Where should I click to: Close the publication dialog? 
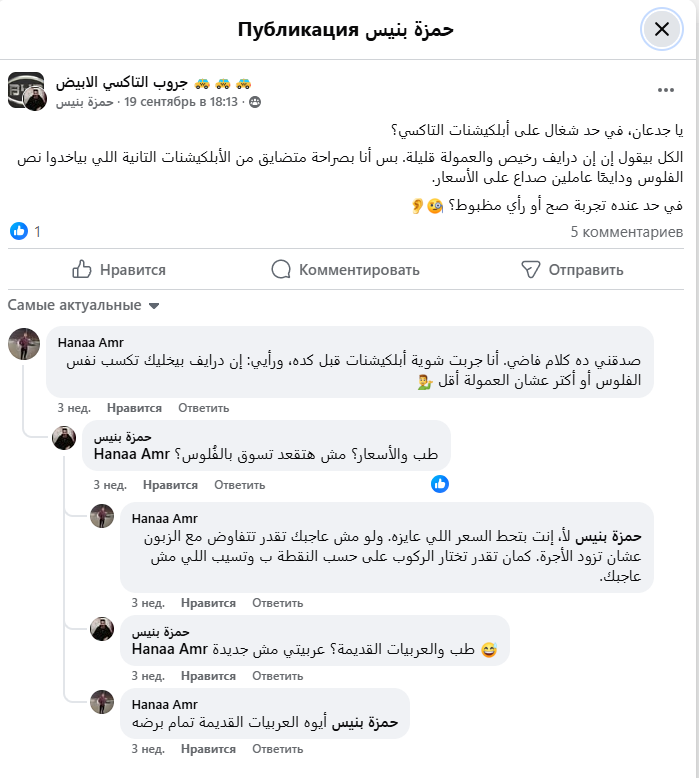point(661,29)
